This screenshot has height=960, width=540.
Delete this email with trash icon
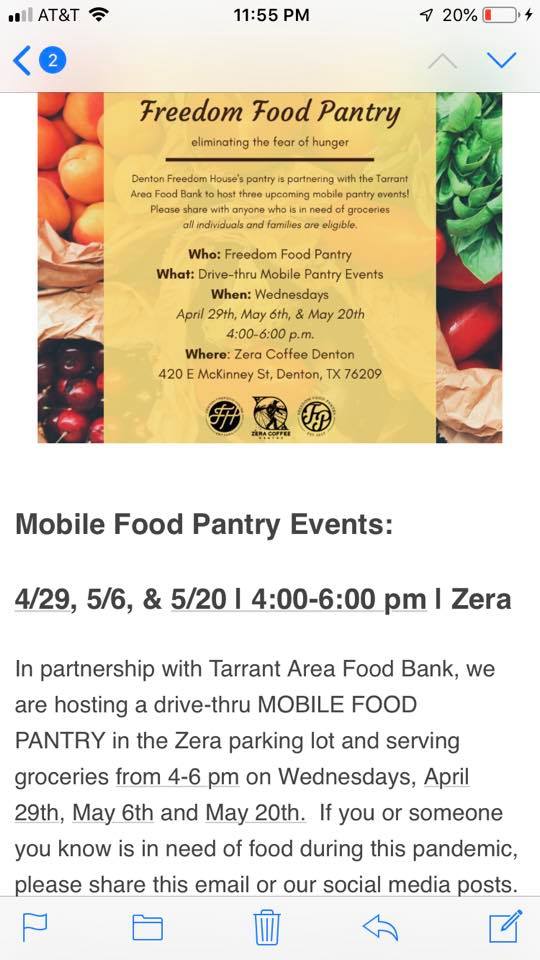tap(268, 927)
